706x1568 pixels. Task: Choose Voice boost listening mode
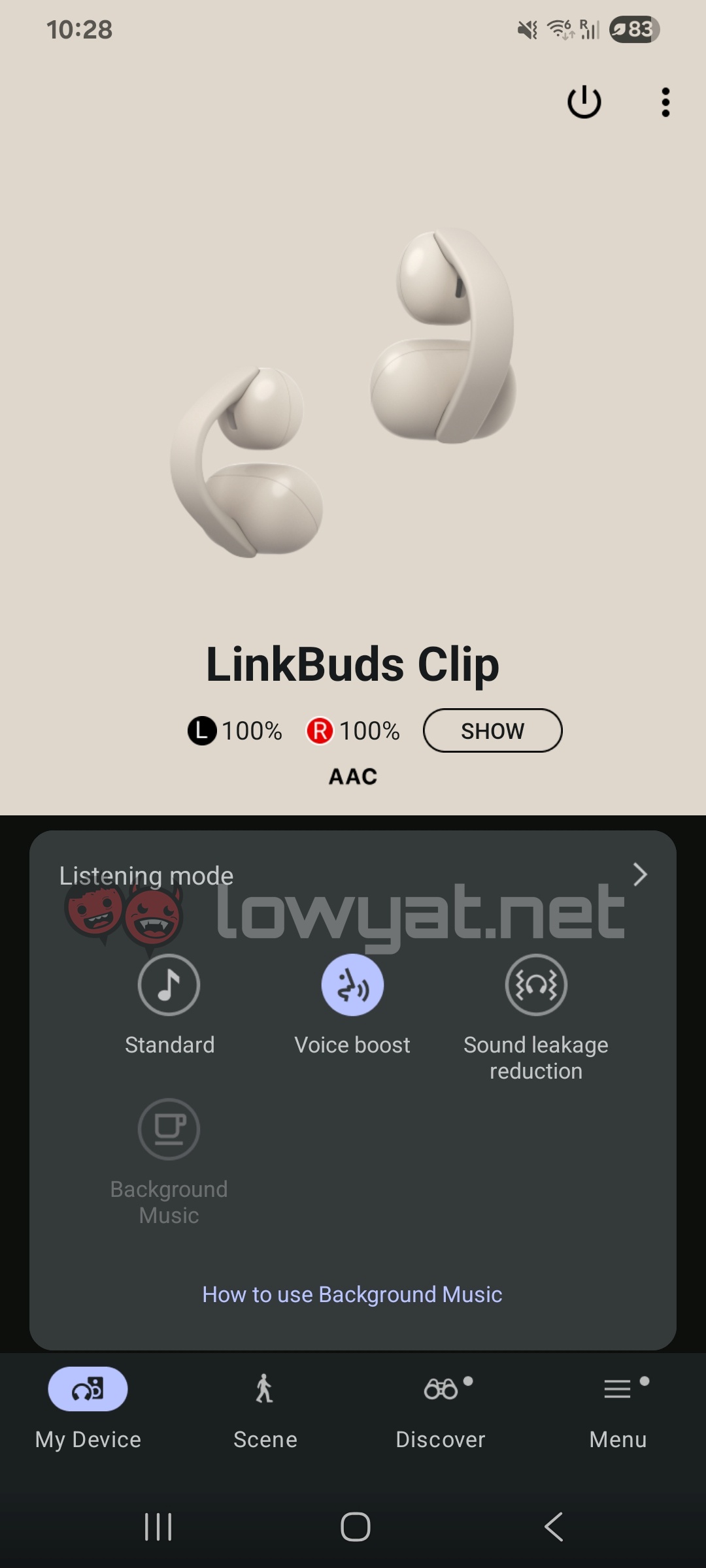coord(352,985)
